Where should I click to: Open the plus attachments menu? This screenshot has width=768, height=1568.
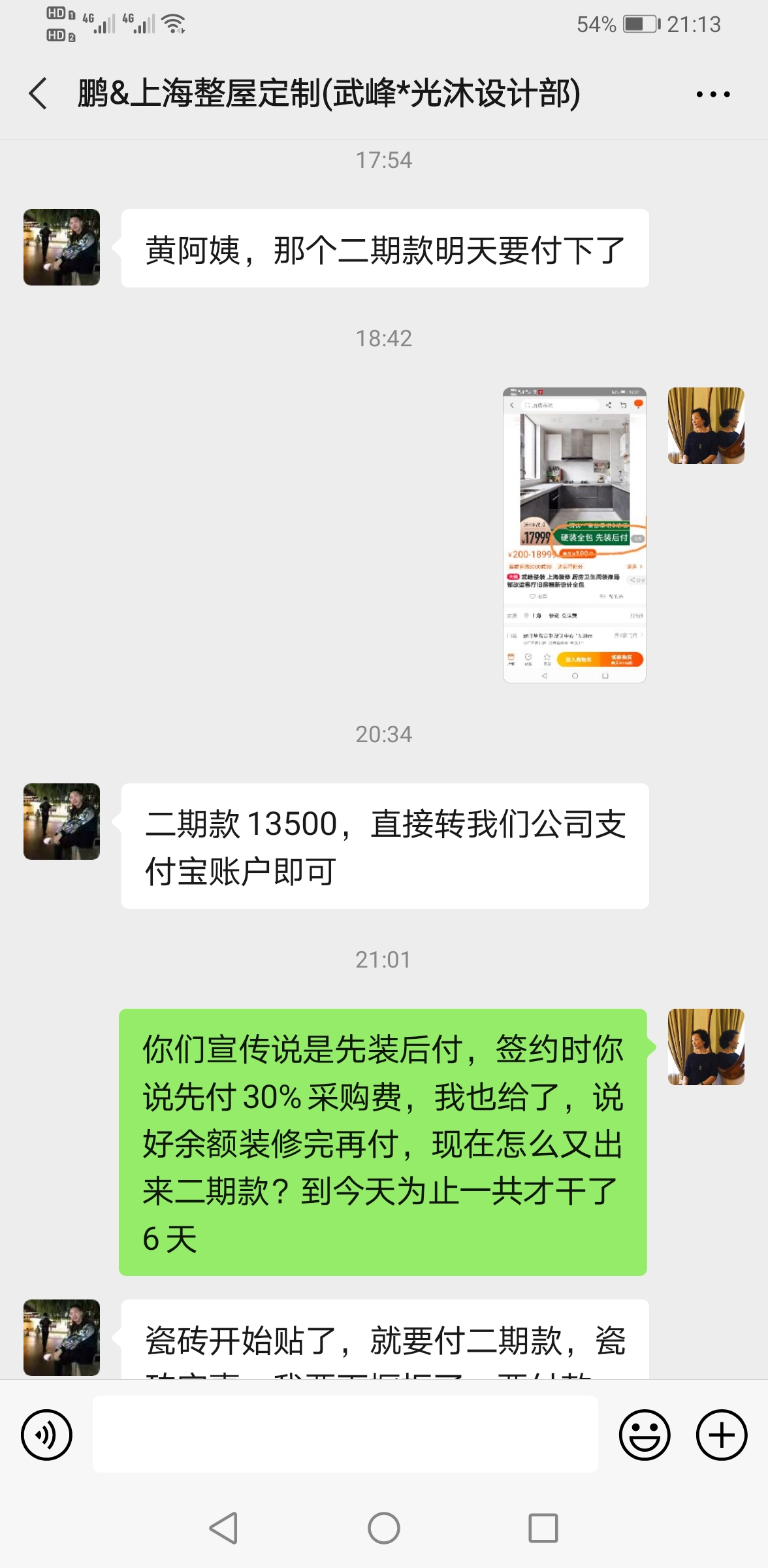coord(721,1435)
